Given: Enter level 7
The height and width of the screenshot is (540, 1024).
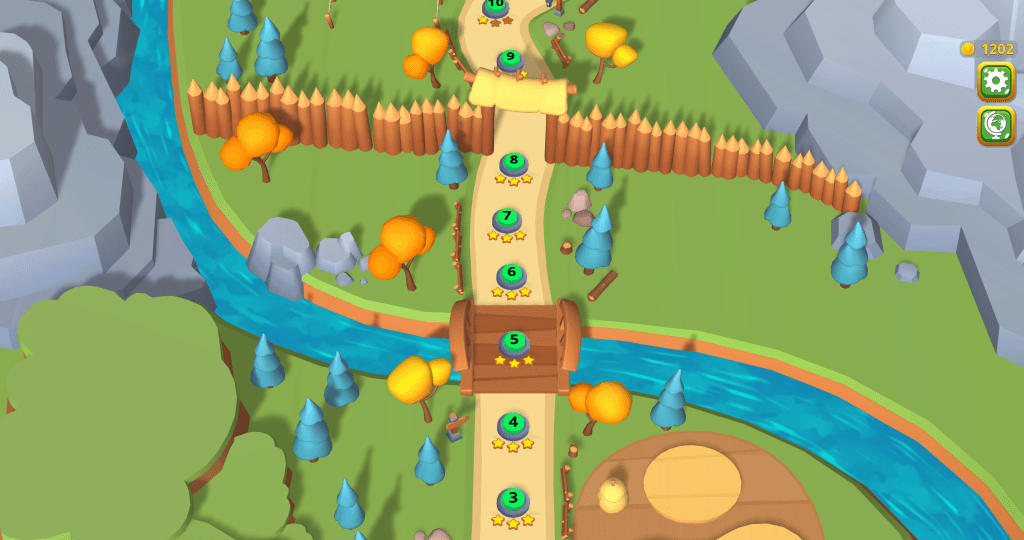Looking at the screenshot, I should (x=507, y=217).
